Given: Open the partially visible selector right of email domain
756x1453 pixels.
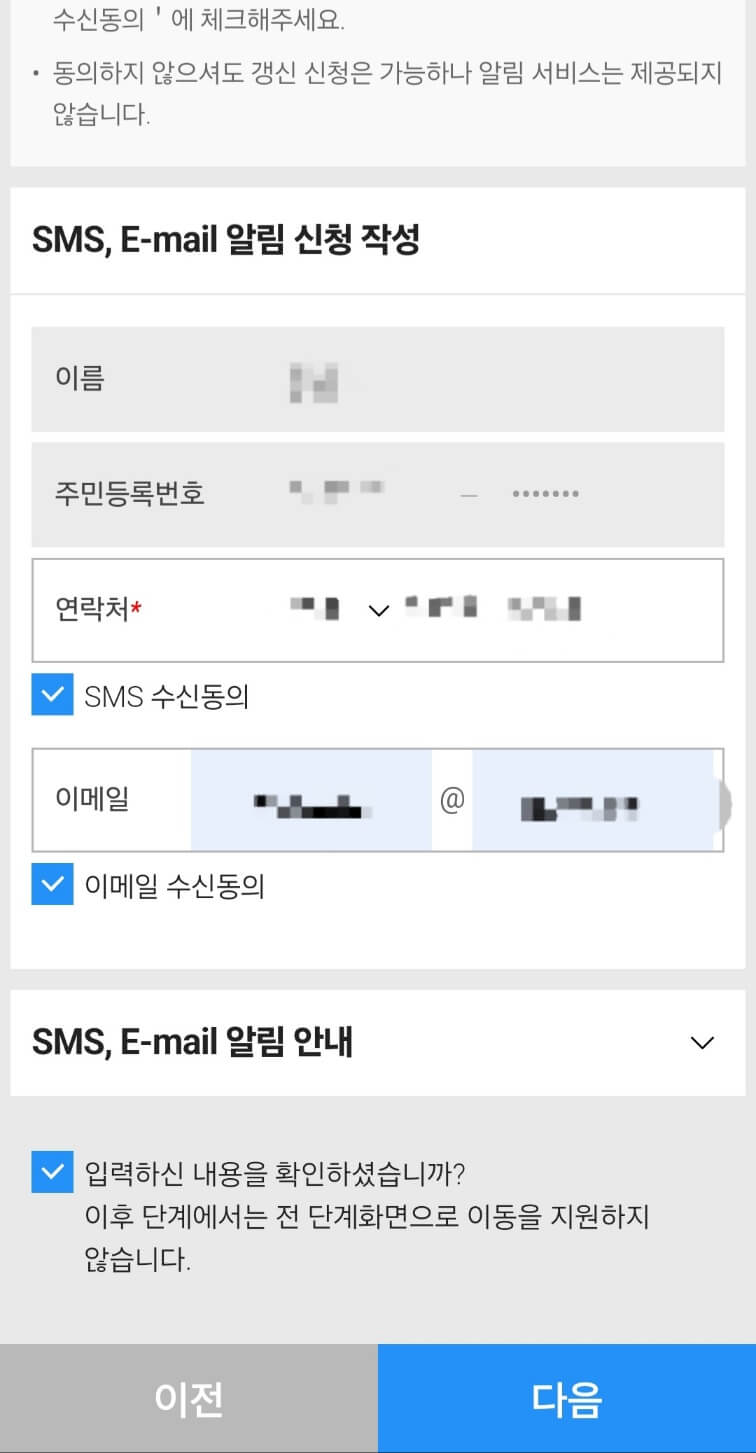Looking at the screenshot, I should (x=726, y=799).
